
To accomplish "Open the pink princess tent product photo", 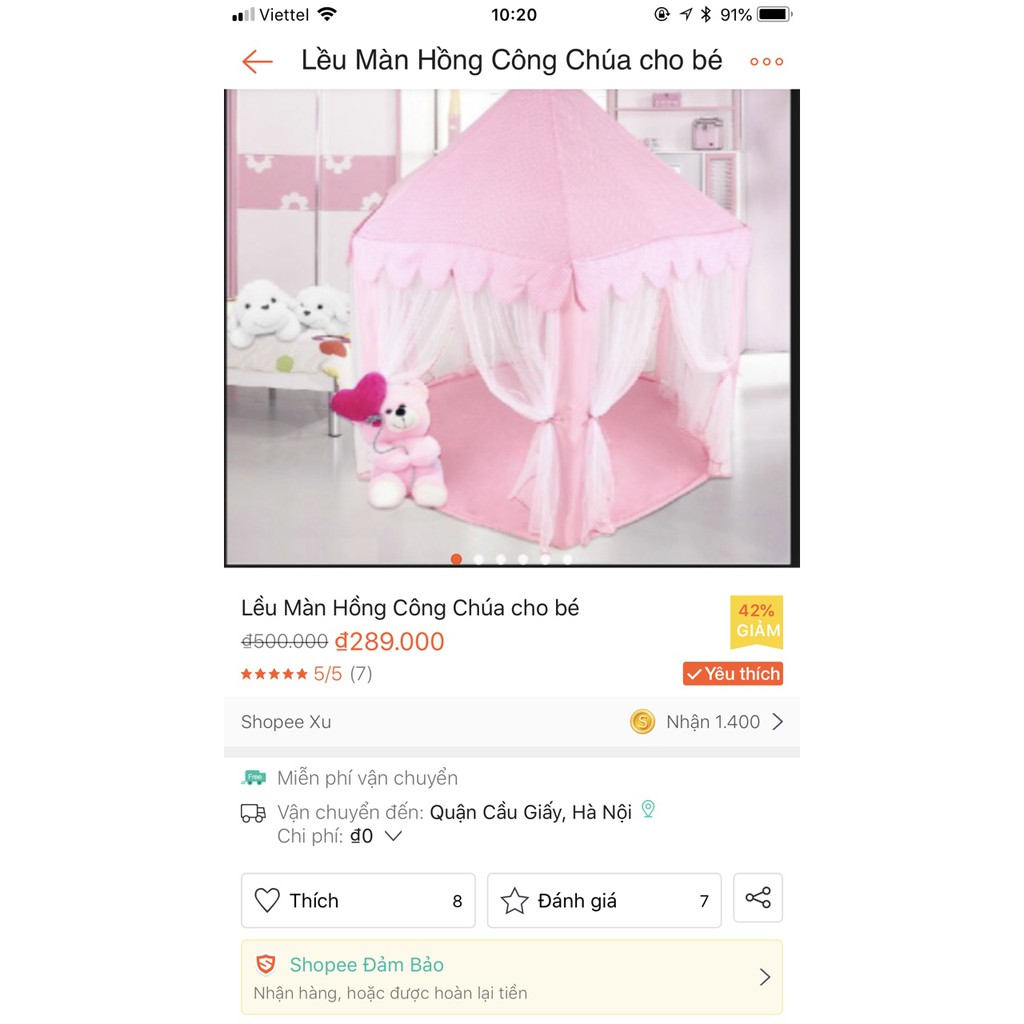I will [x=511, y=327].
